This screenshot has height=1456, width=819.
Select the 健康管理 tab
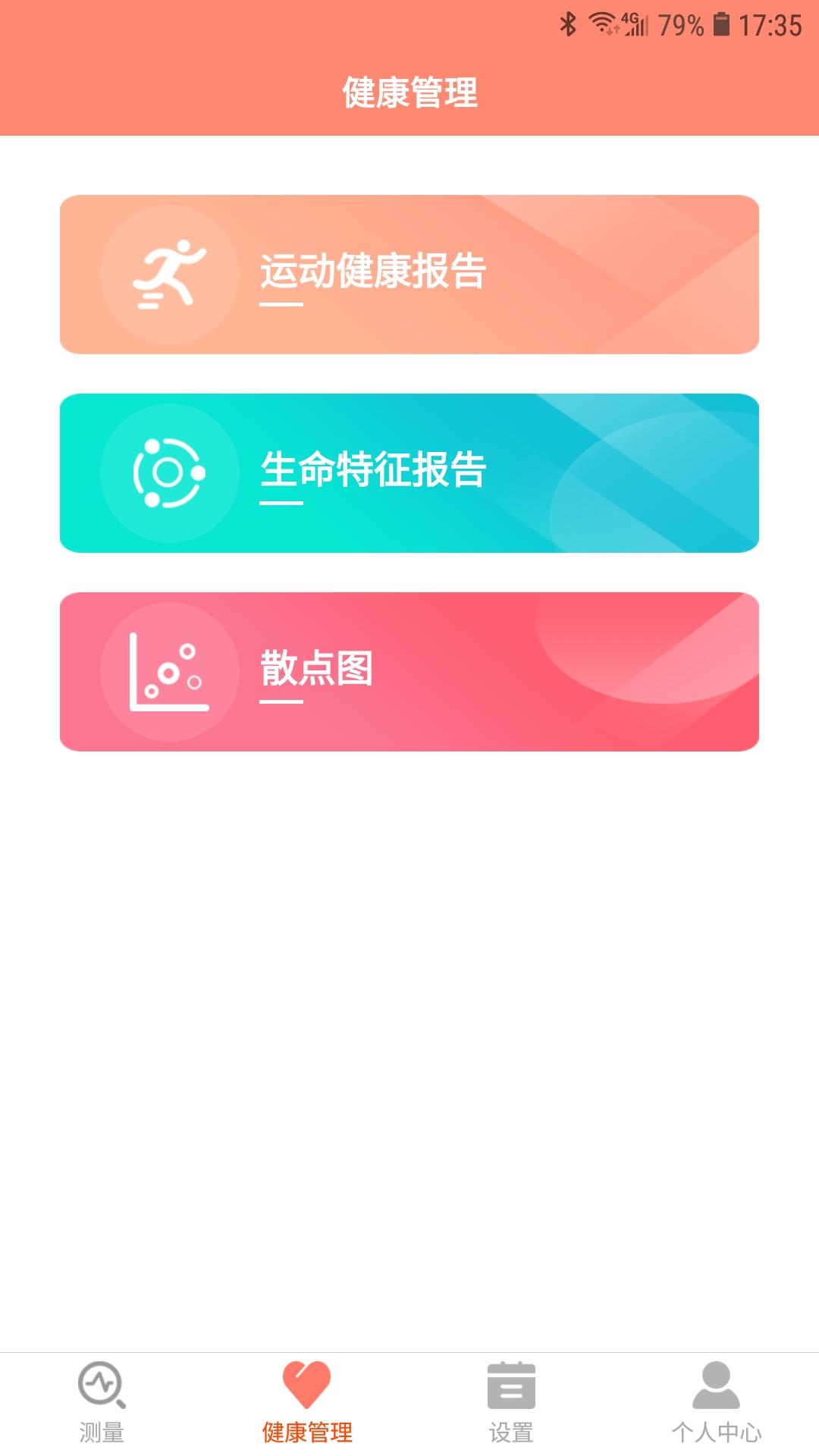pos(307,1412)
